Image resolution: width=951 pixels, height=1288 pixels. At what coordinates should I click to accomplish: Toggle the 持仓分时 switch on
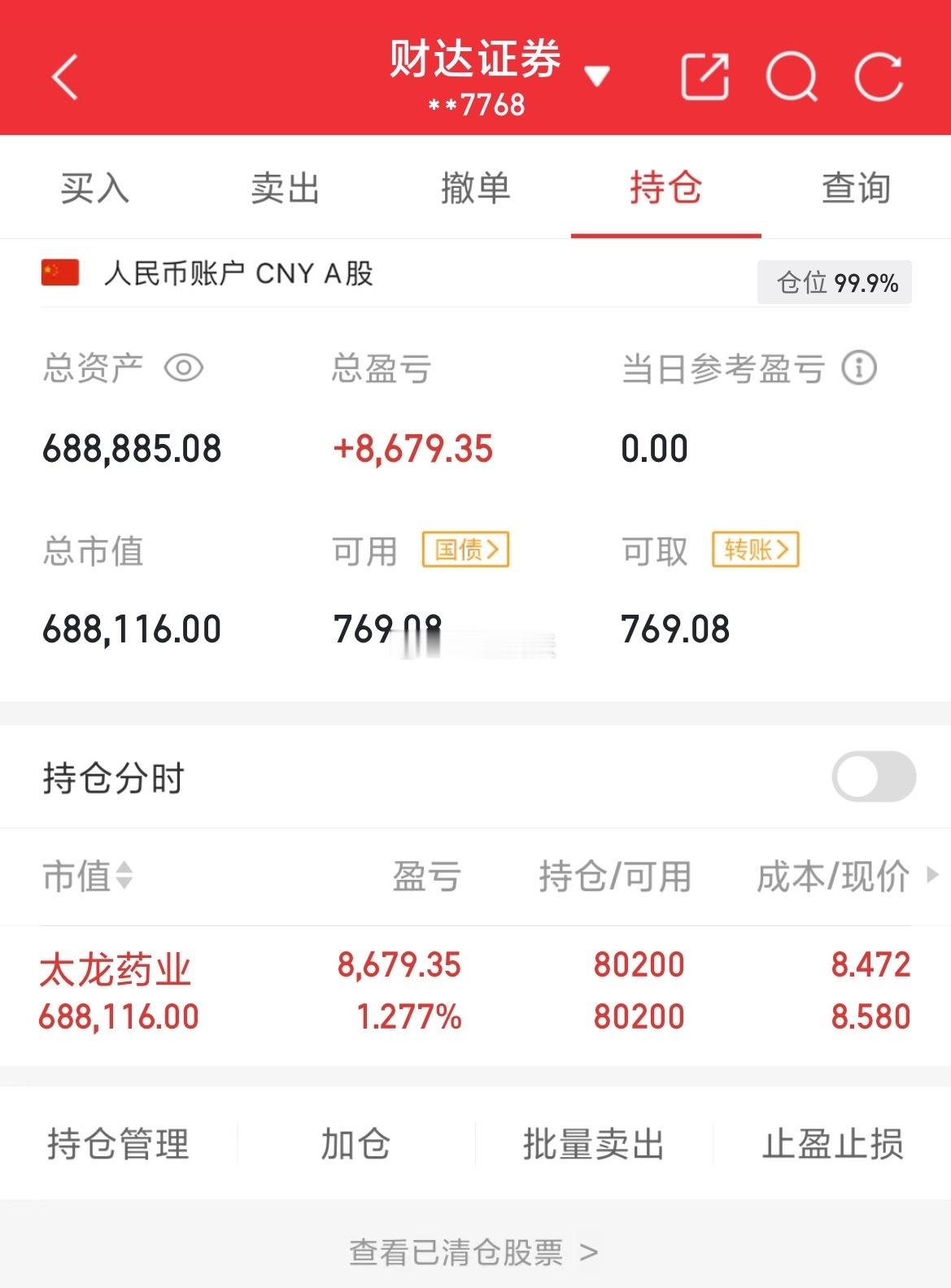[873, 777]
